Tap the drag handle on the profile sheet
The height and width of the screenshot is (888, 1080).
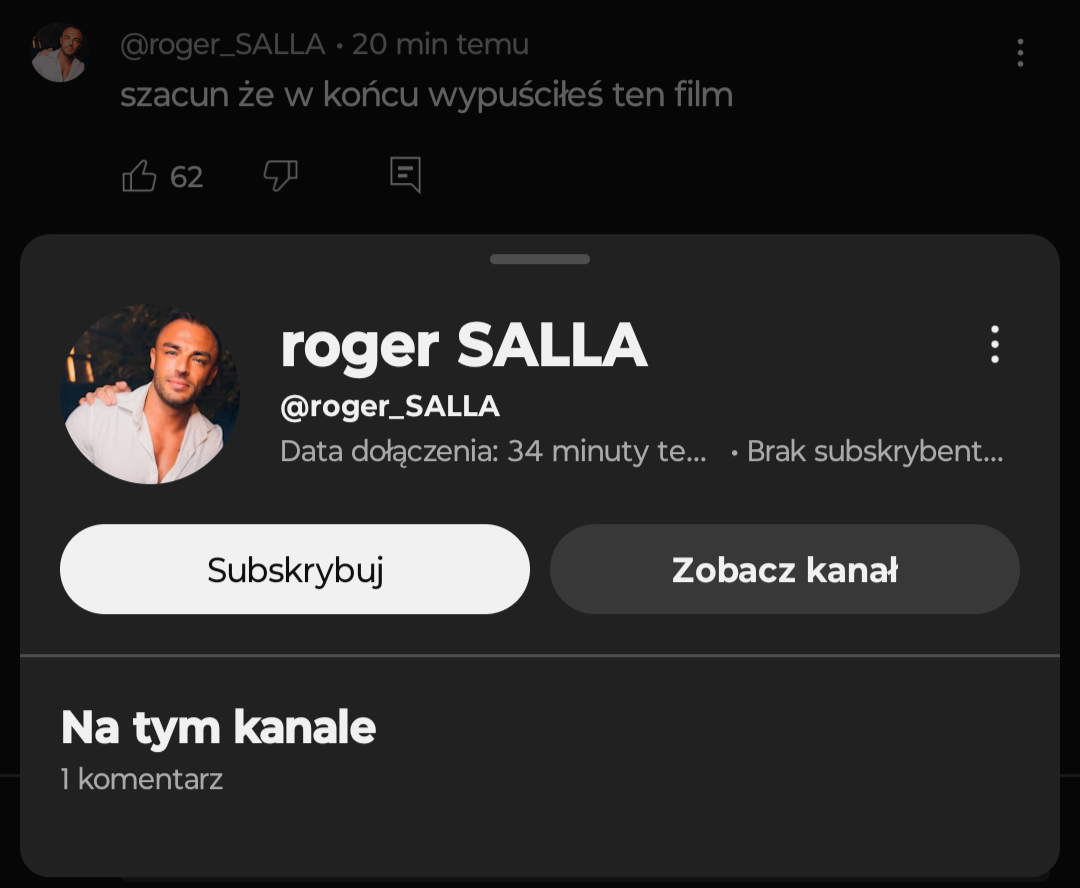pos(540,259)
